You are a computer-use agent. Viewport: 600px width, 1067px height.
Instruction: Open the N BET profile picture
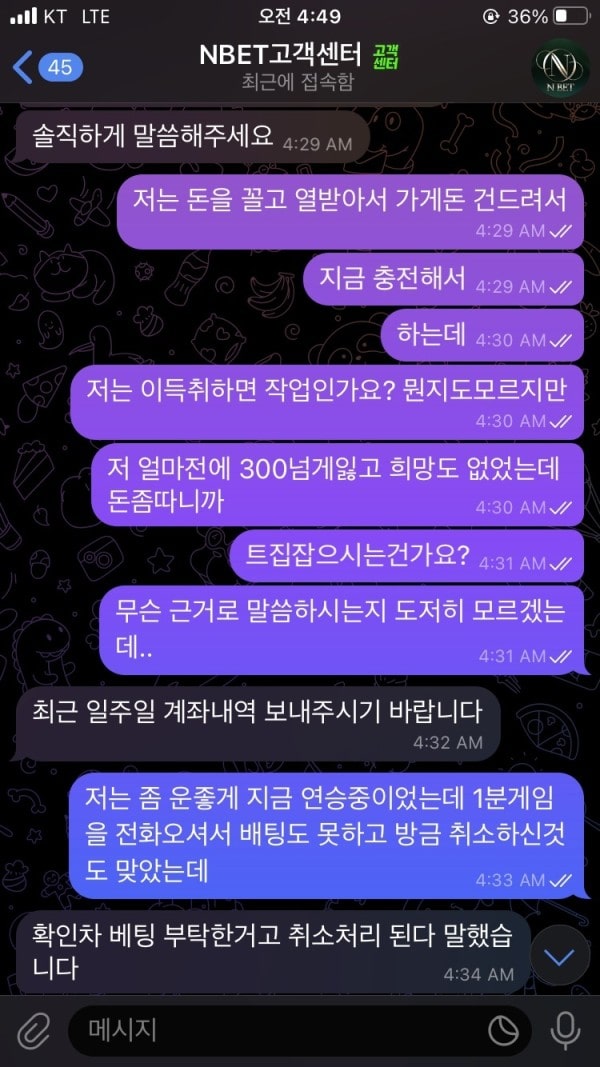pos(558,67)
